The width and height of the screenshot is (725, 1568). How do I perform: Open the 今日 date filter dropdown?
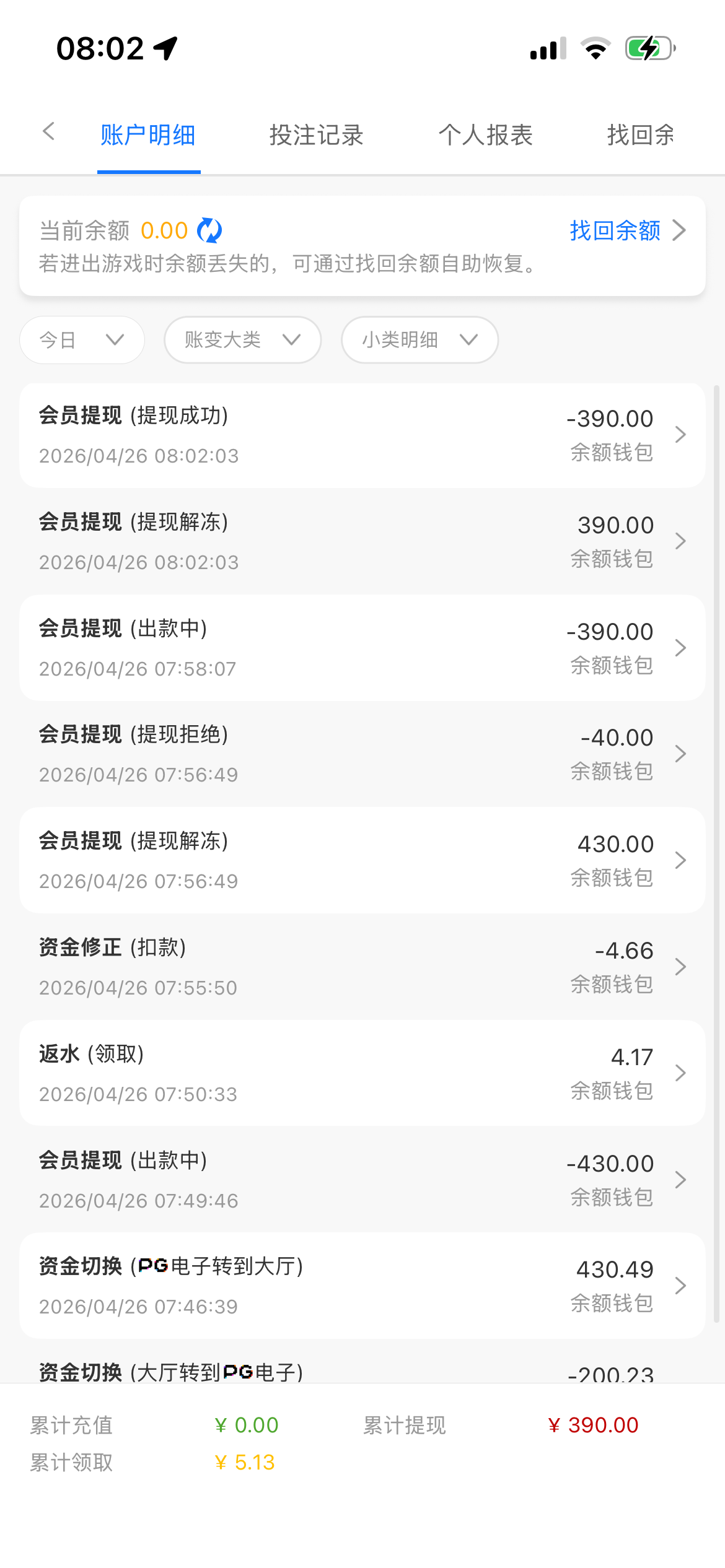point(81,339)
